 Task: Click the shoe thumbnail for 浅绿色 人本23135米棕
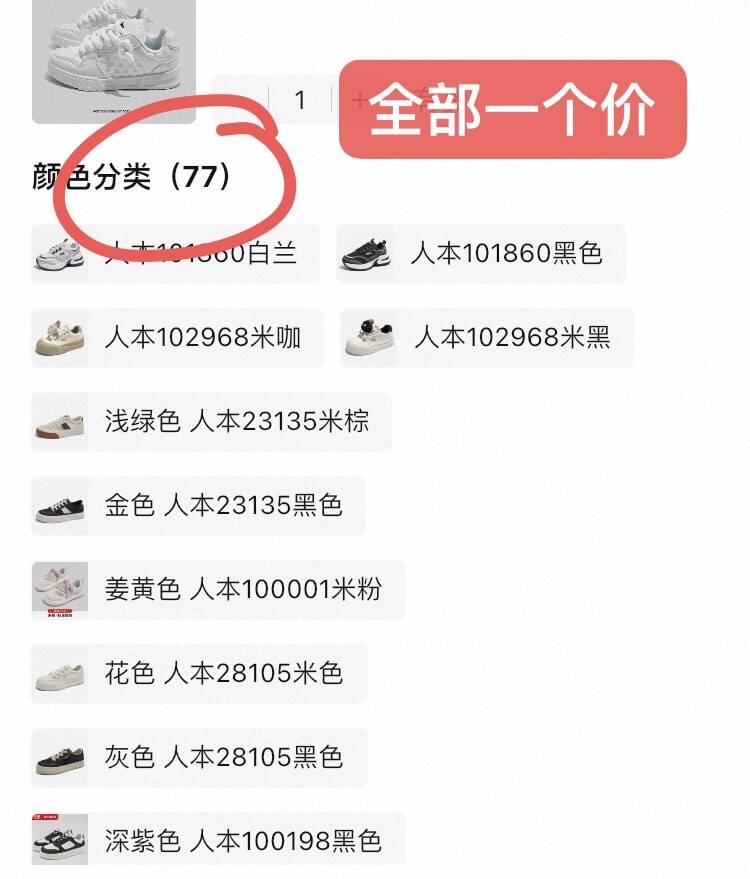(60, 421)
